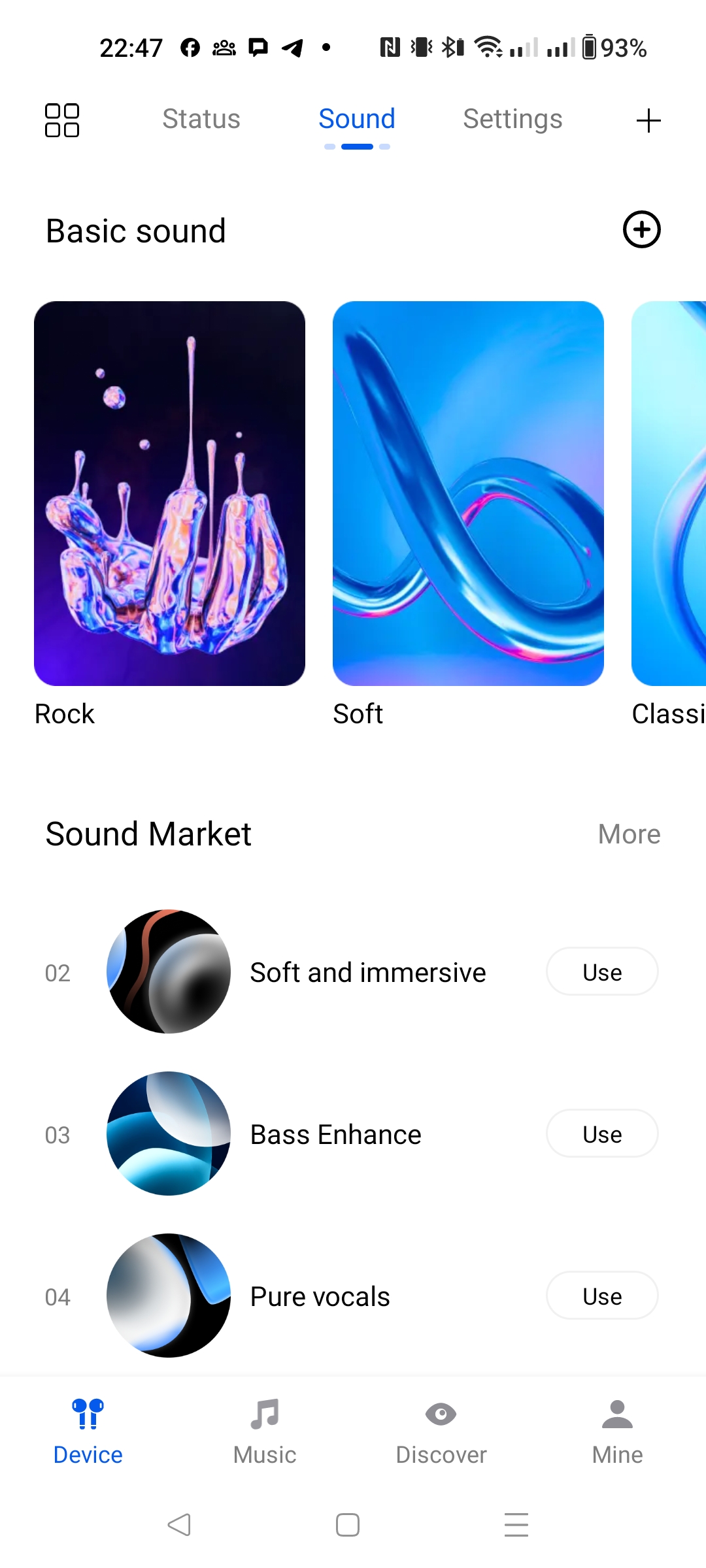Open the device grid menu icon
Viewport: 706px width, 1568px height.
tap(62, 120)
